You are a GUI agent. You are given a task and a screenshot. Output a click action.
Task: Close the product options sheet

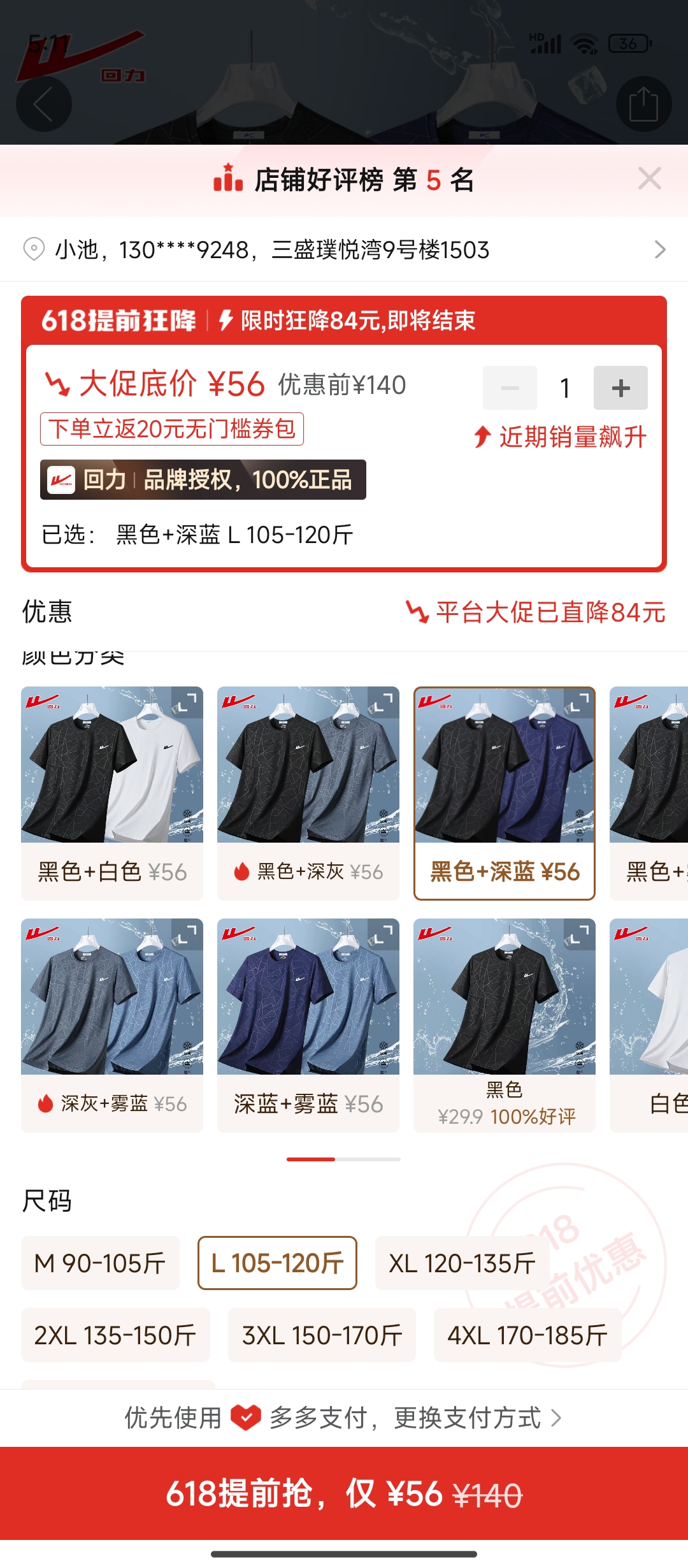(649, 179)
